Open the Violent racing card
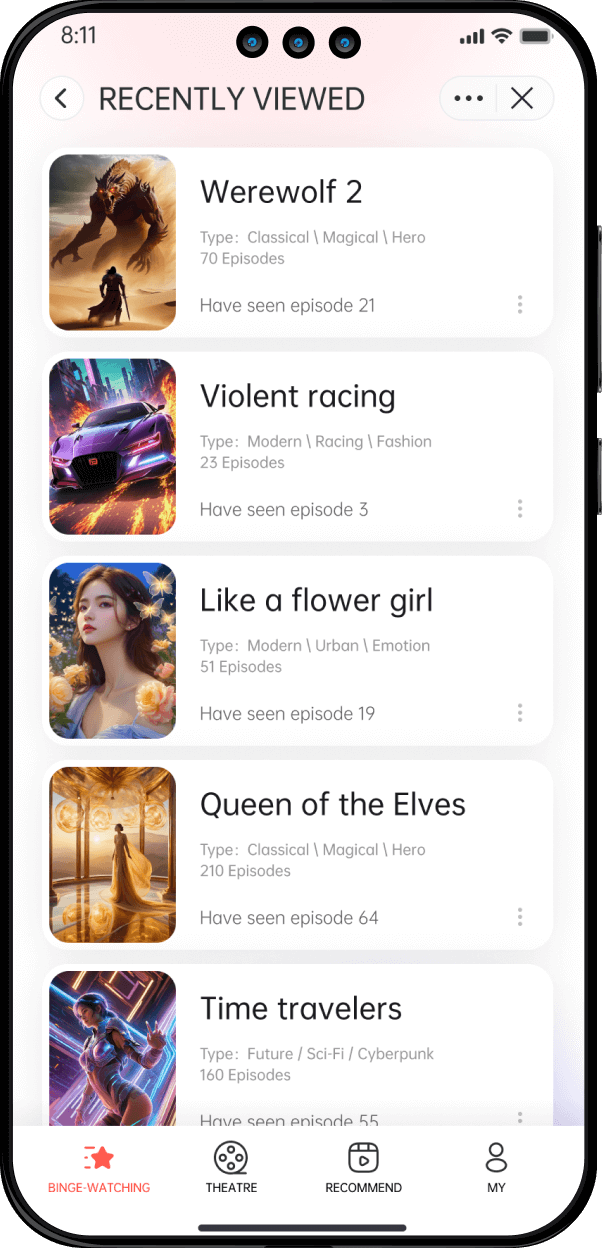The height and width of the screenshot is (1248, 602). [x=297, y=446]
